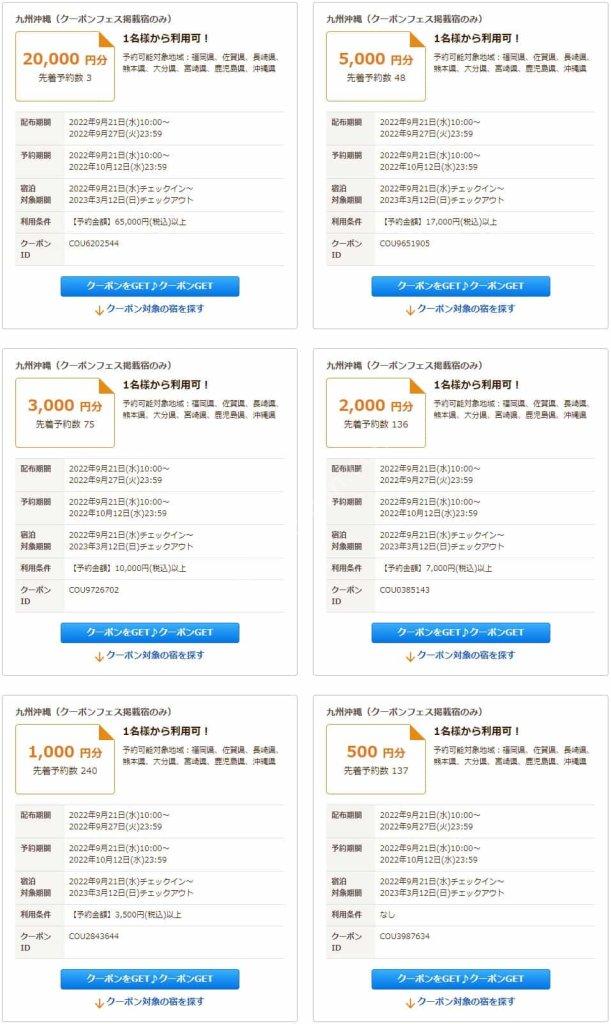Get the 2,000 yen coupon
The width and height of the screenshot is (611, 1024).
460,632
